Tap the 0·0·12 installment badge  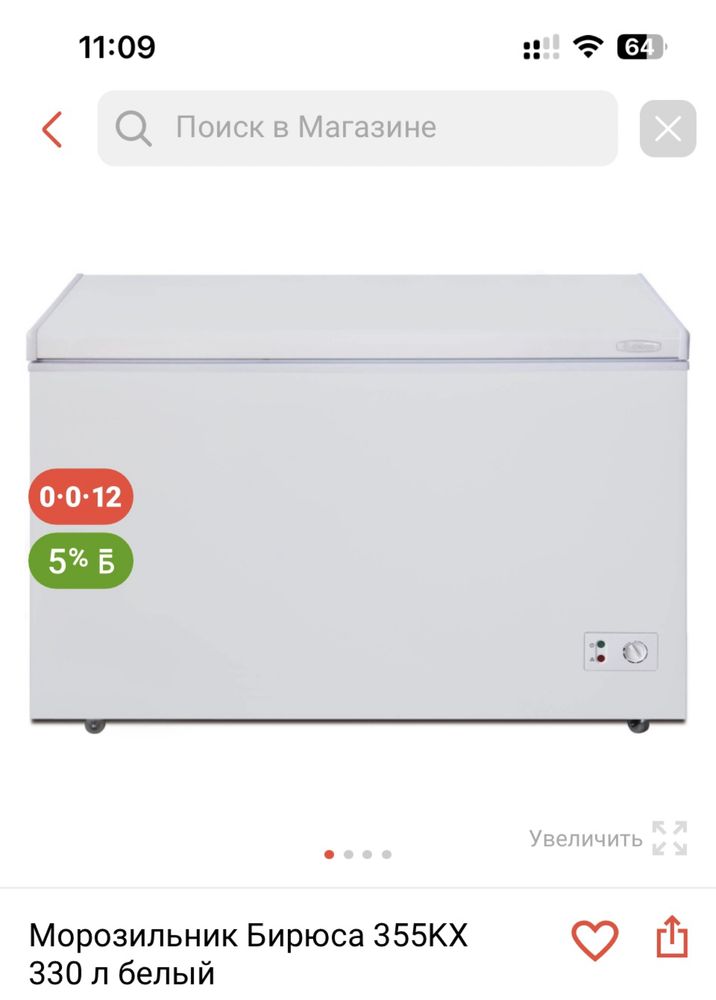tap(80, 496)
